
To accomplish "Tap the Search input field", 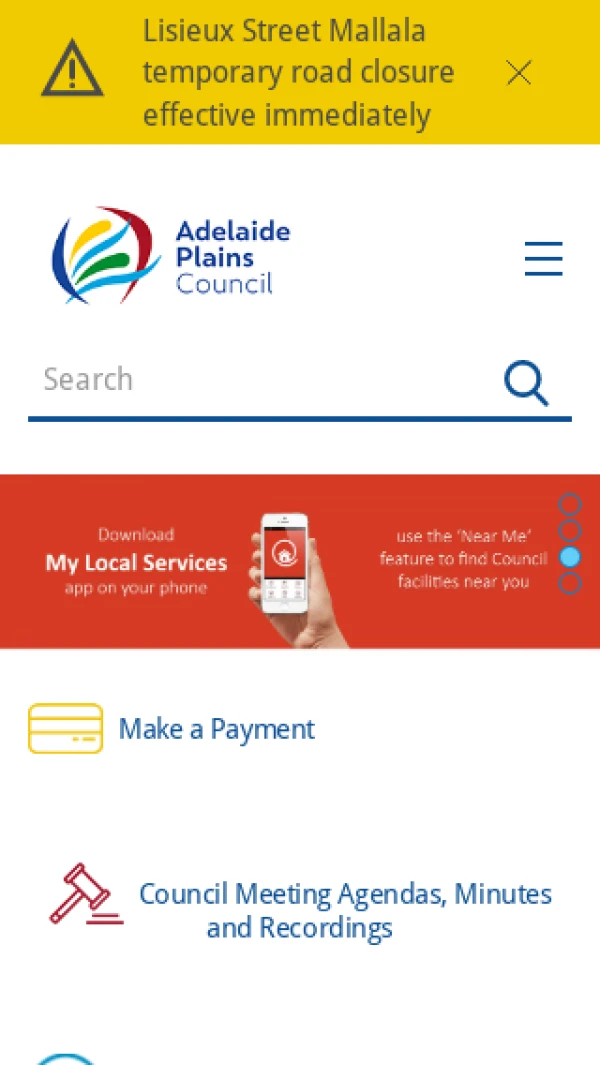I will 260,380.
